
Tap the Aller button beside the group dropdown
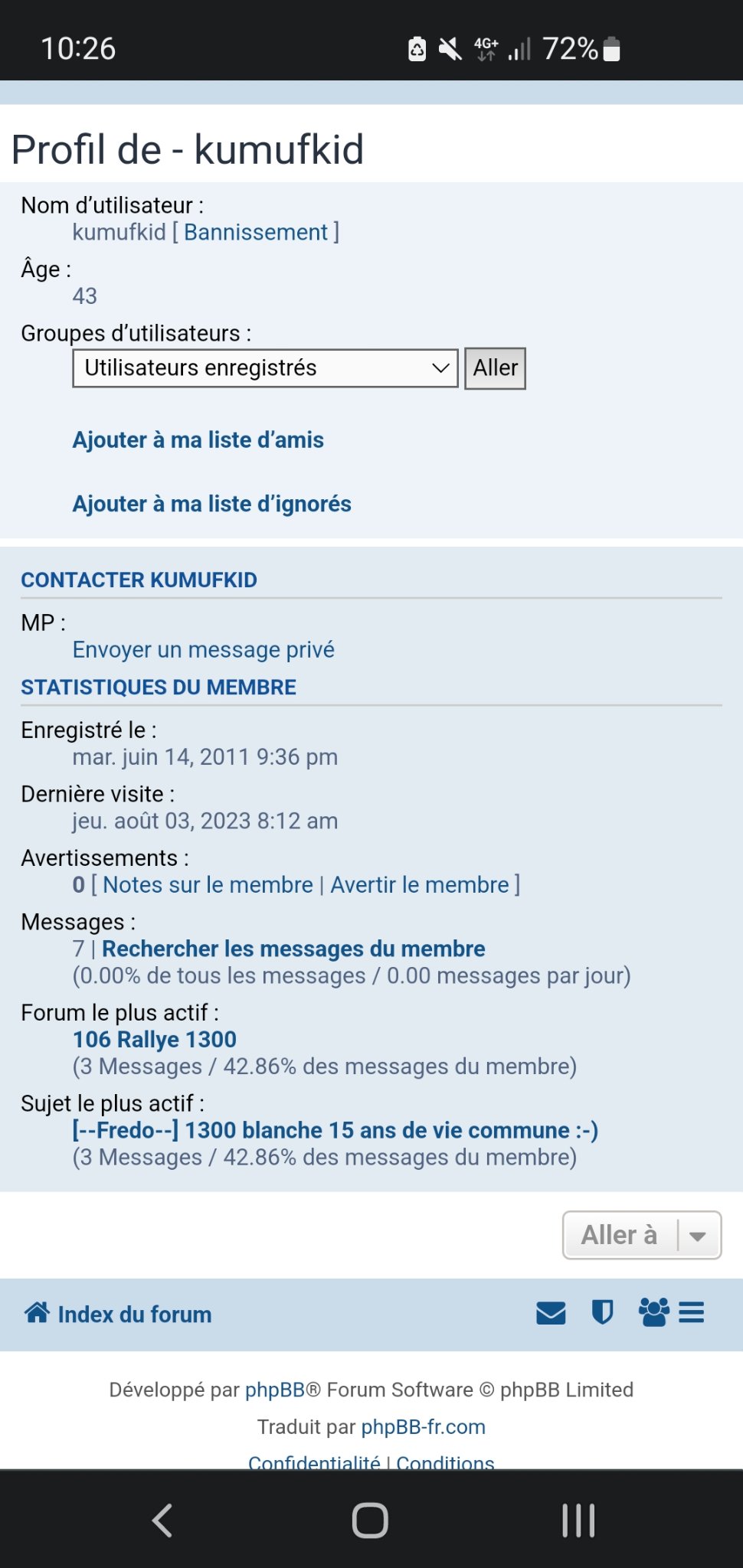(495, 368)
